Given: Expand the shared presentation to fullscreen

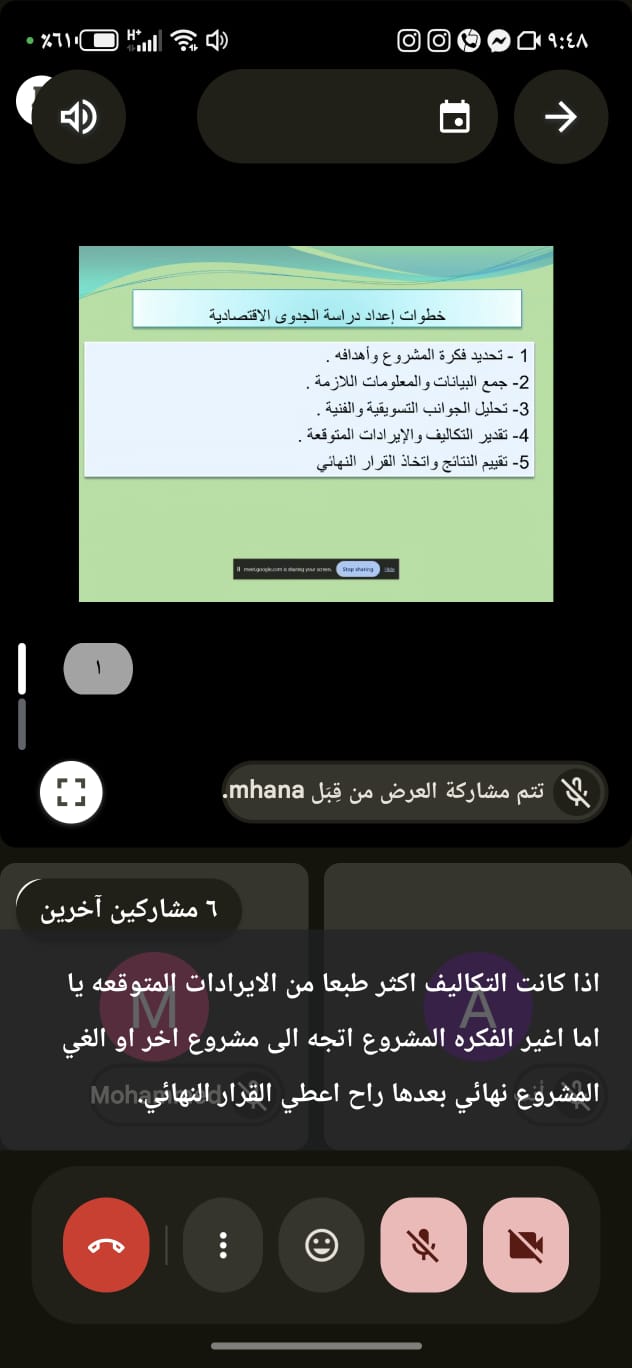Looking at the screenshot, I should point(71,793).
